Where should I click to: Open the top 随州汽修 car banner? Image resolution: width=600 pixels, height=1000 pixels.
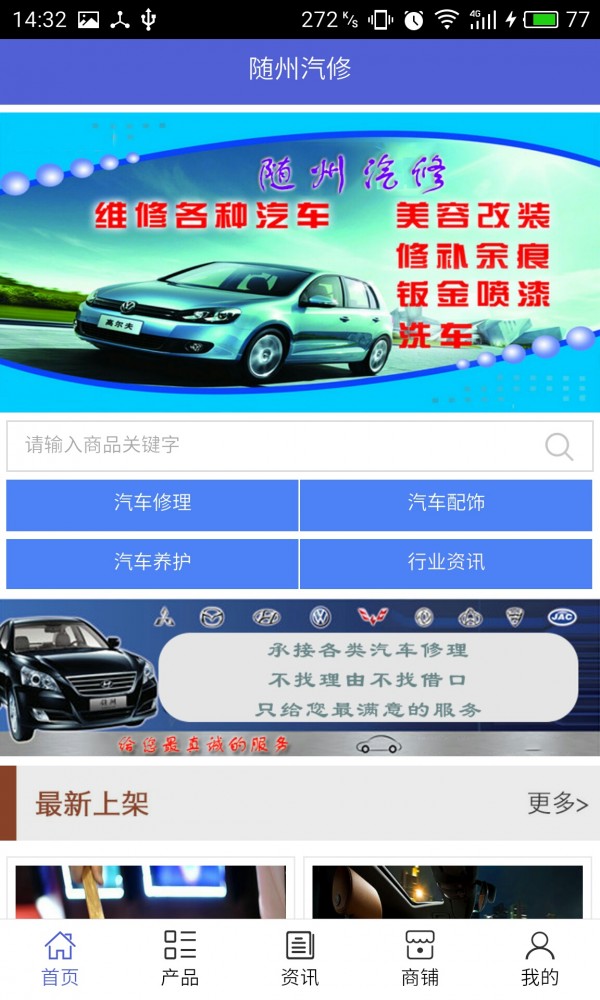300,262
